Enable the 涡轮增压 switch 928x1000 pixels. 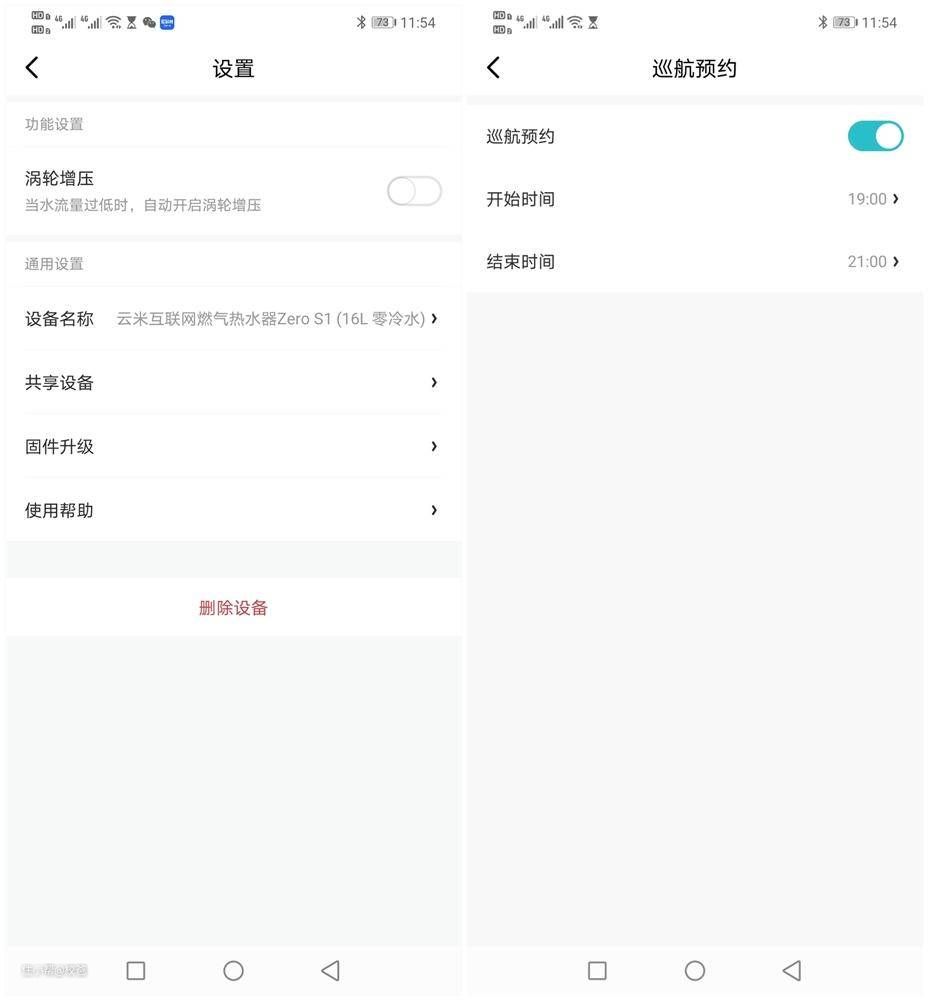click(414, 191)
